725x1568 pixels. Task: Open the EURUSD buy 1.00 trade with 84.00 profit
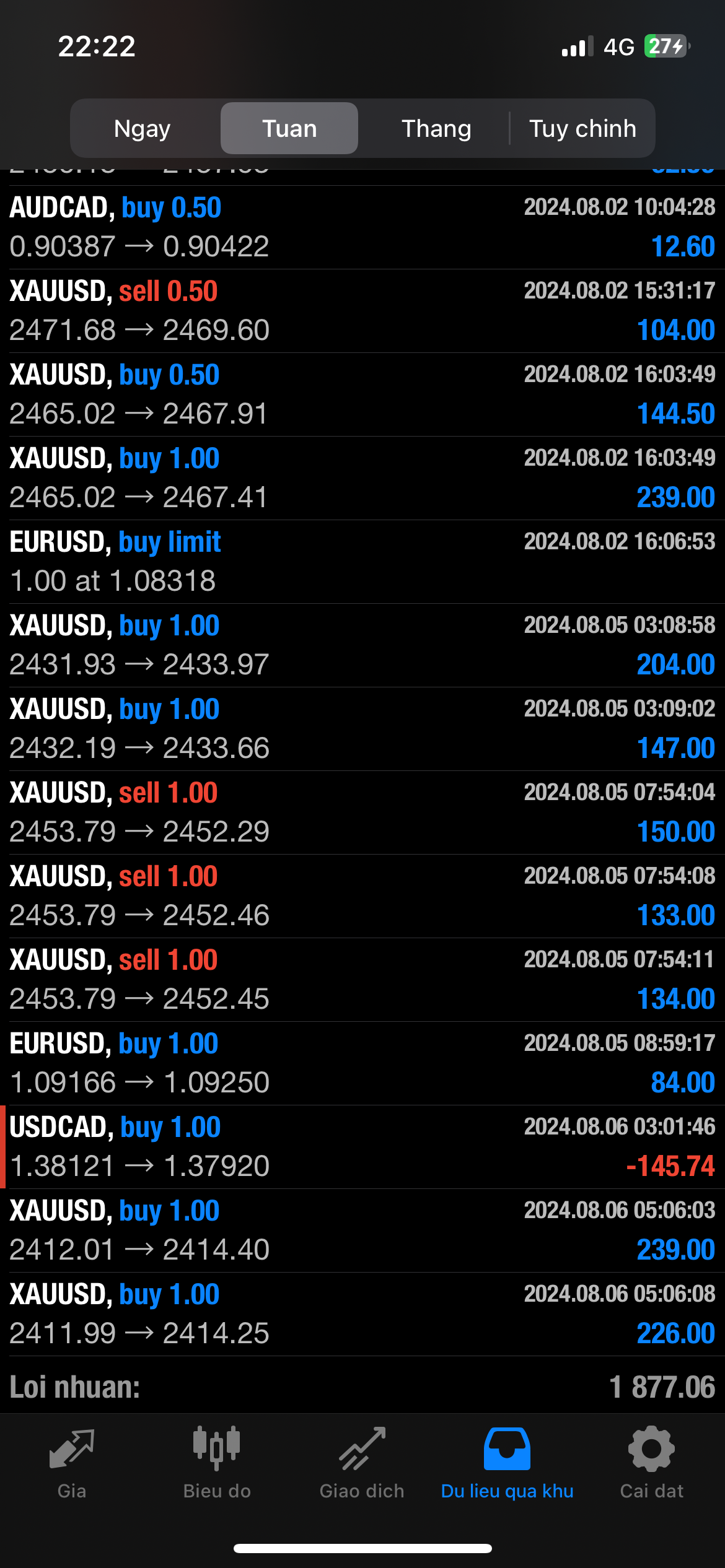pyautogui.click(x=362, y=1063)
